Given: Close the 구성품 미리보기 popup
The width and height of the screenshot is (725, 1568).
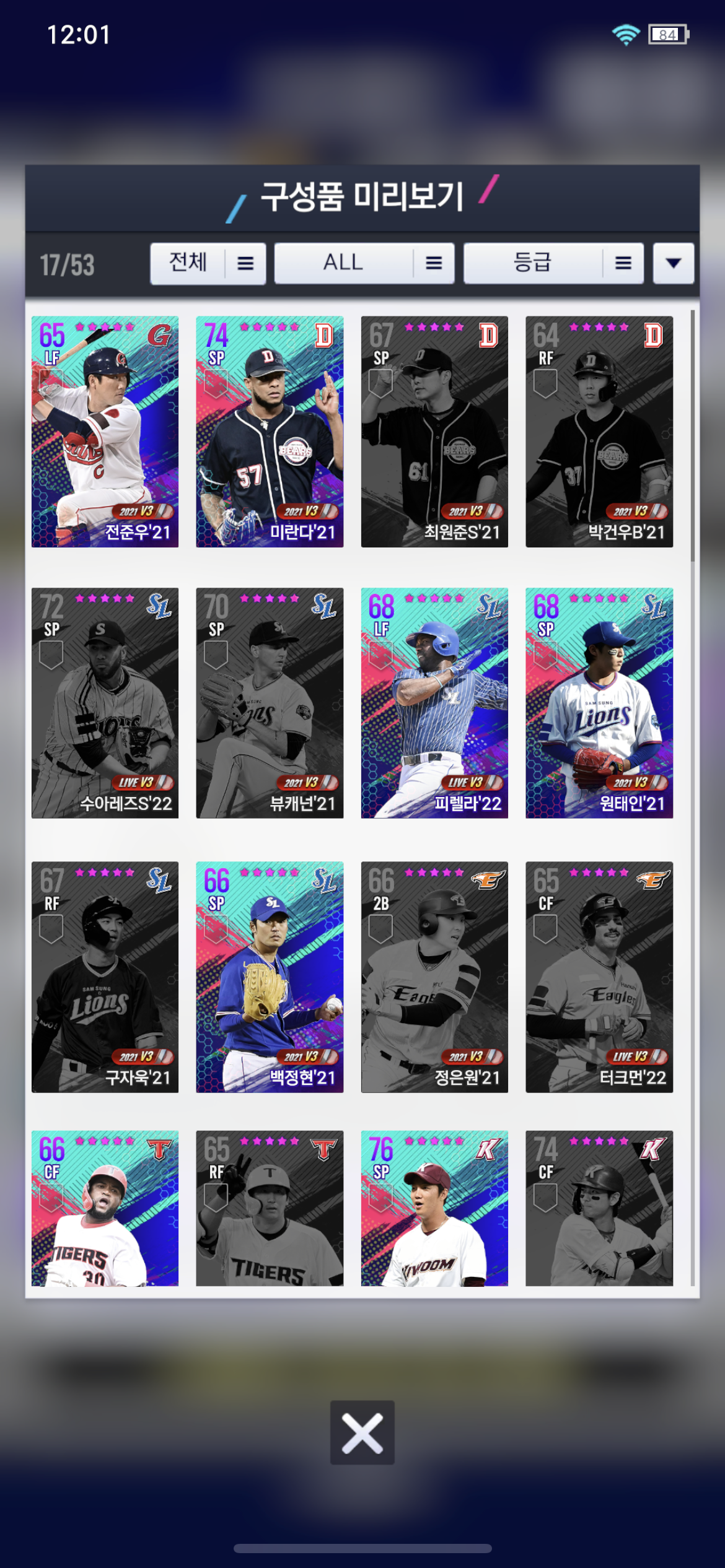Looking at the screenshot, I should [362, 1432].
